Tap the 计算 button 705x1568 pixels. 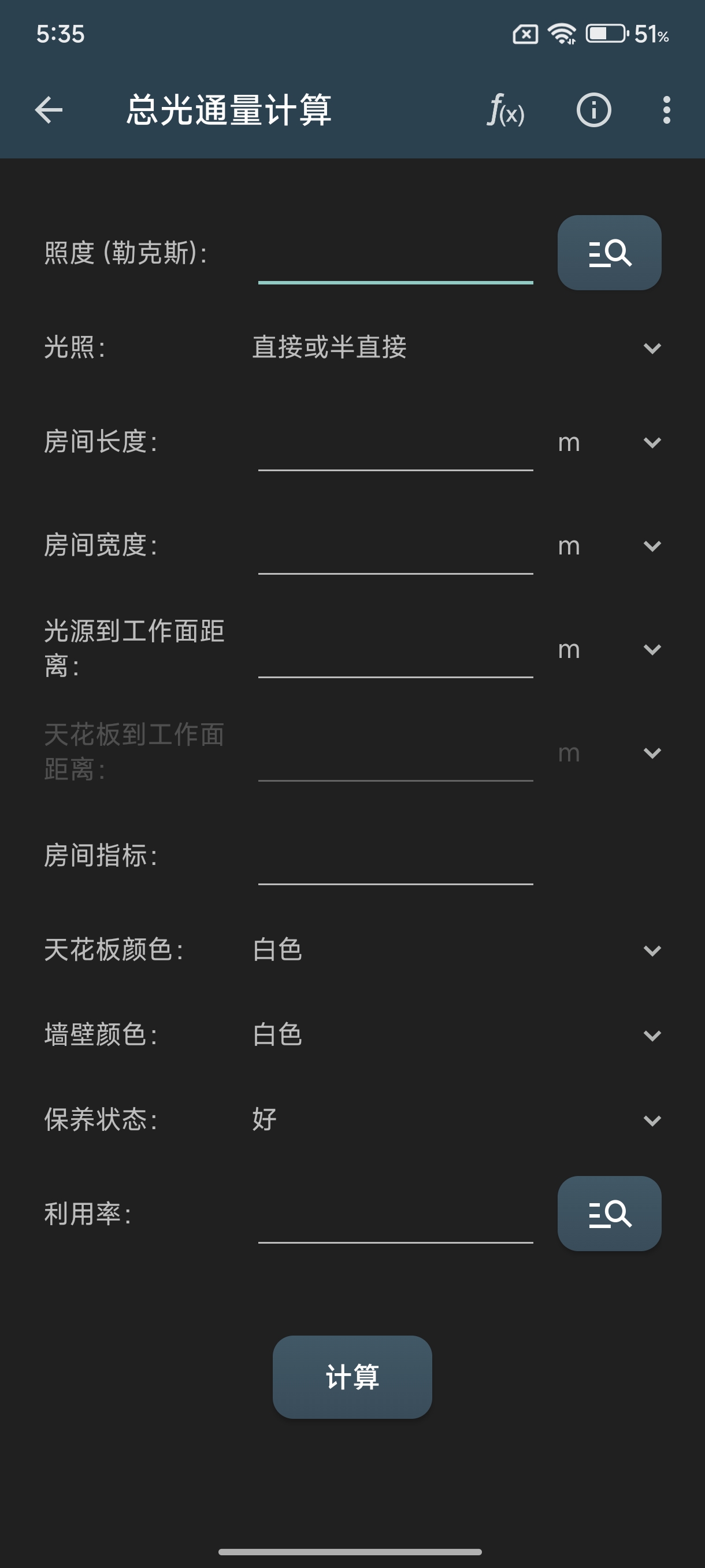[x=352, y=1377]
